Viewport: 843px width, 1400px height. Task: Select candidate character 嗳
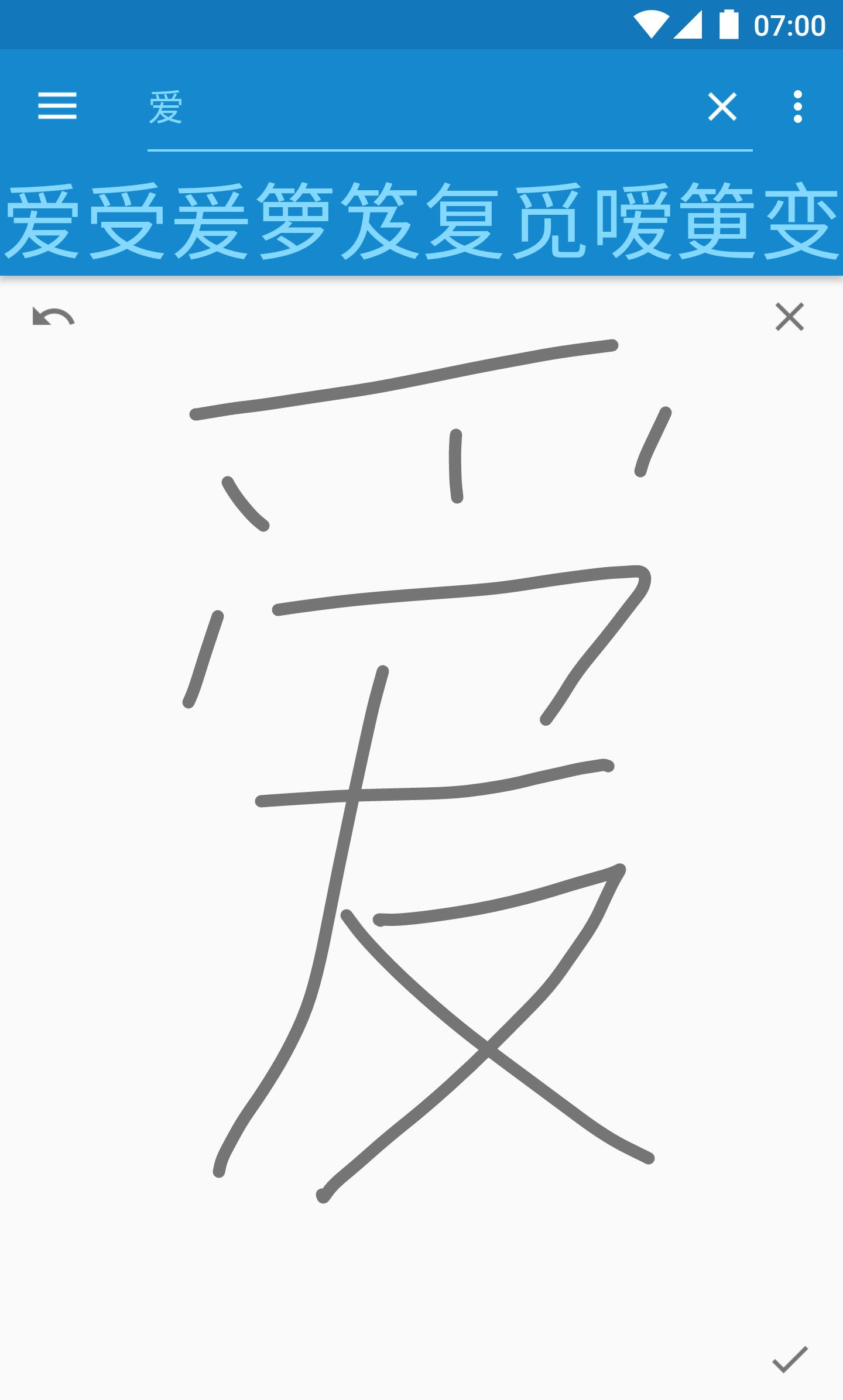[x=632, y=221]
